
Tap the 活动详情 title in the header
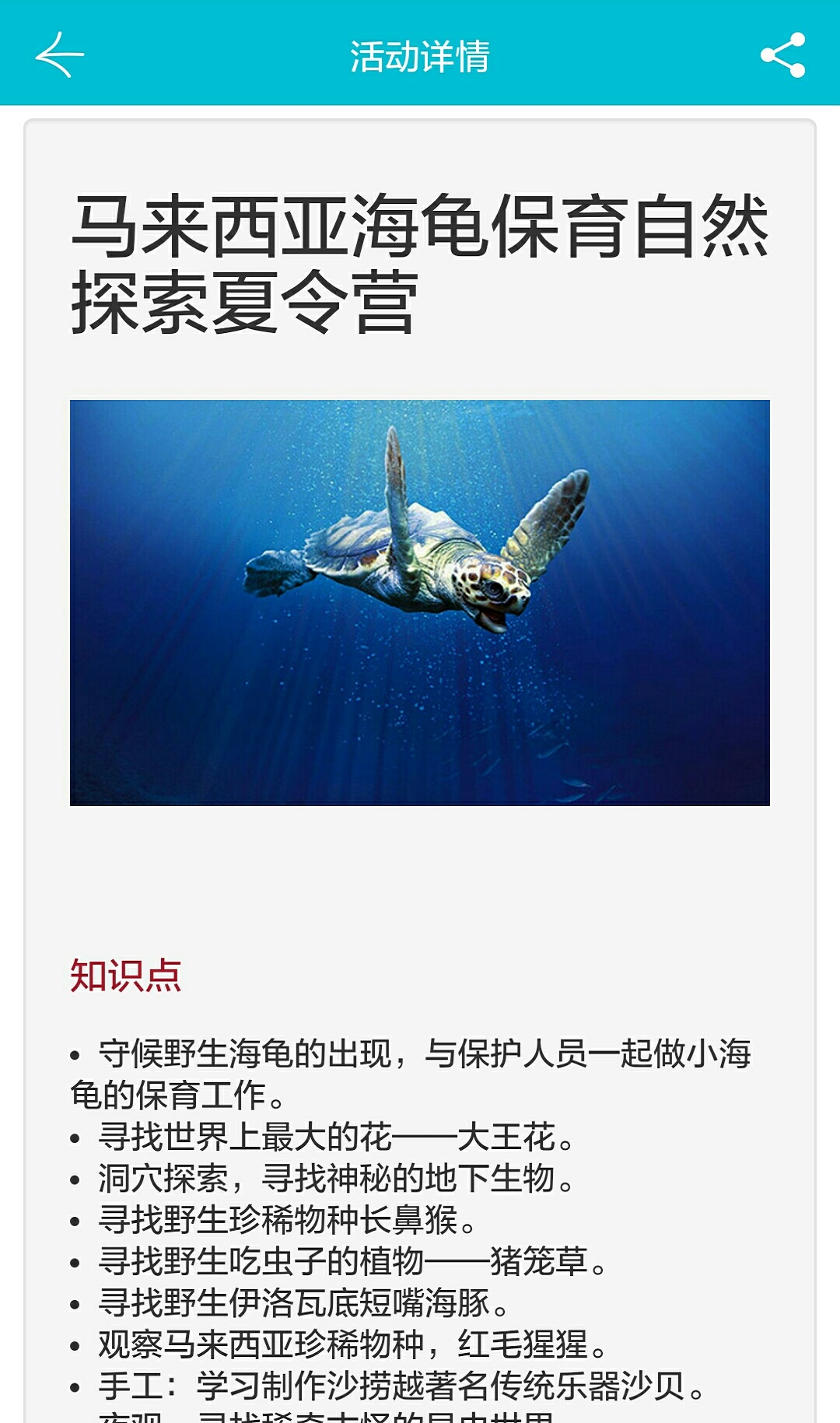[x=420, y=53]
